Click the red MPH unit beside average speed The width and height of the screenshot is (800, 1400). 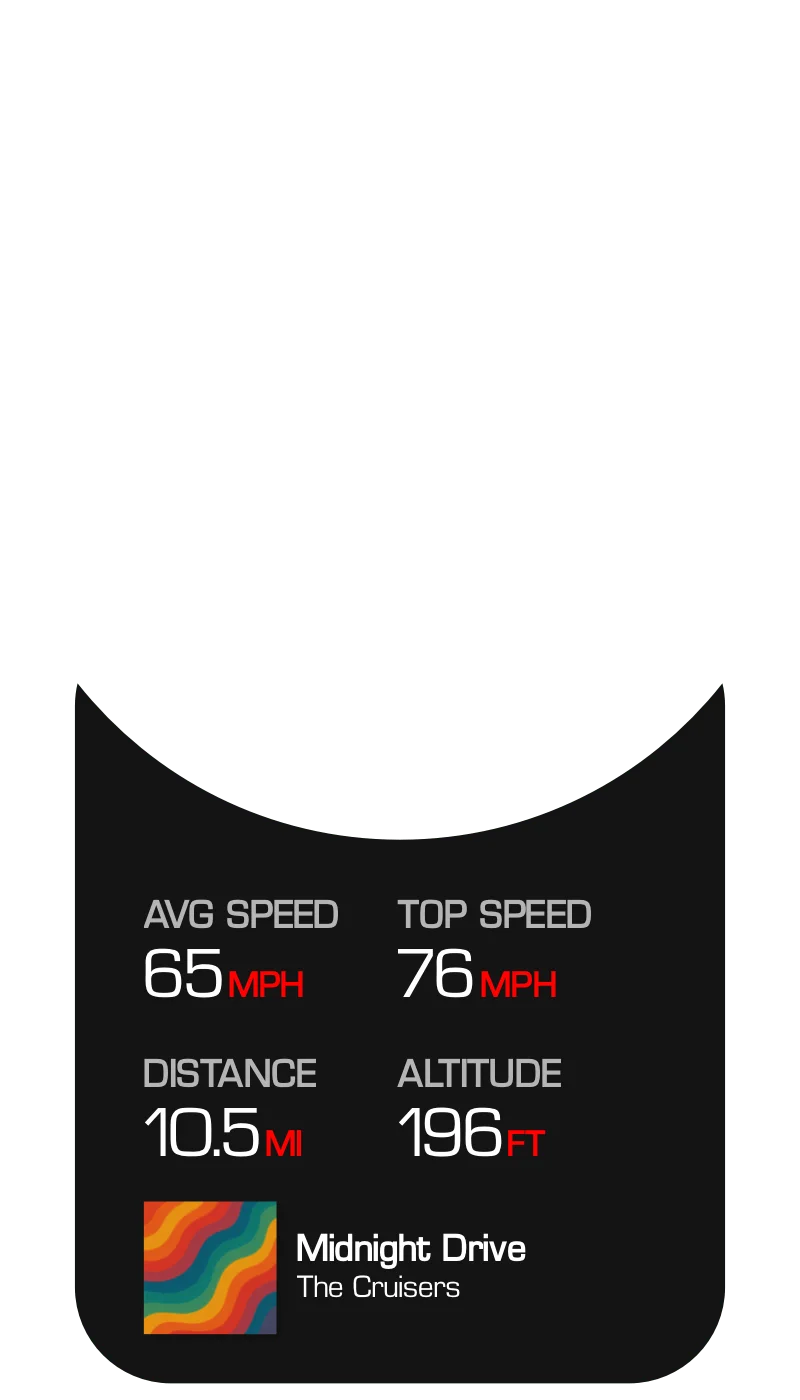point(265,987)
